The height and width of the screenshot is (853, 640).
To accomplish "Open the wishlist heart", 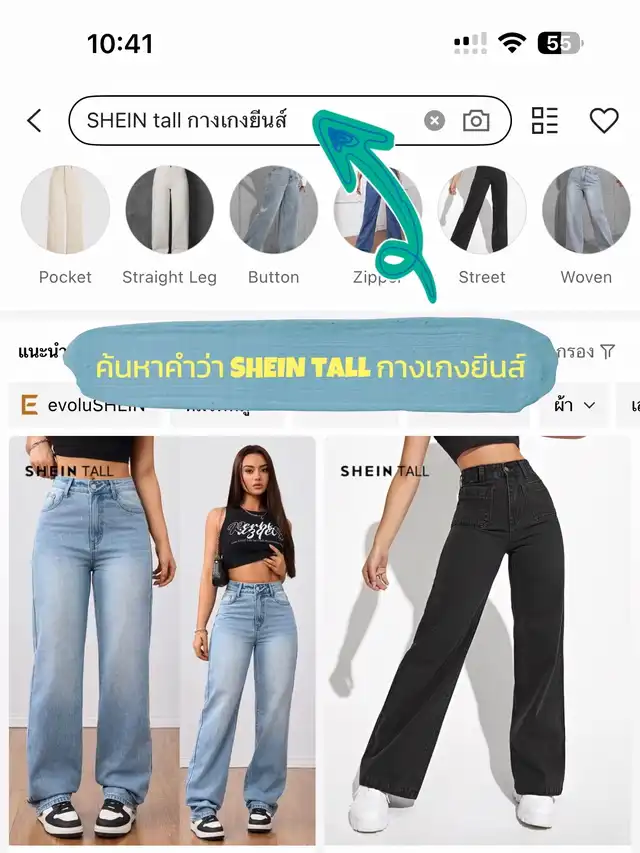I will [604, 121].
